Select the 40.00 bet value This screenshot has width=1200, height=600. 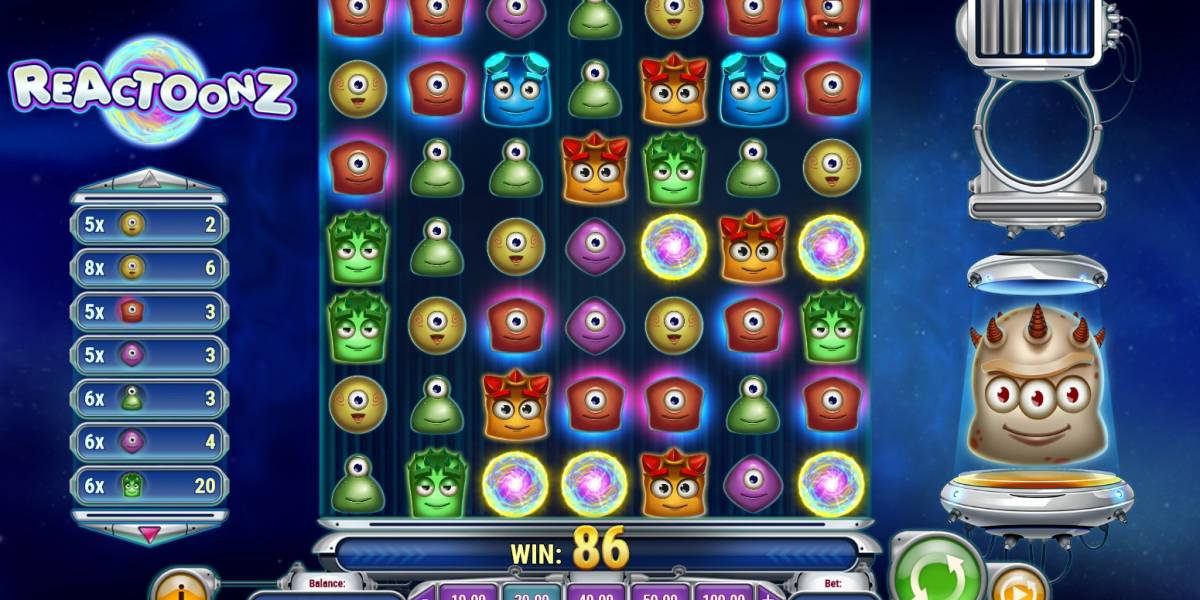(596, 594)
